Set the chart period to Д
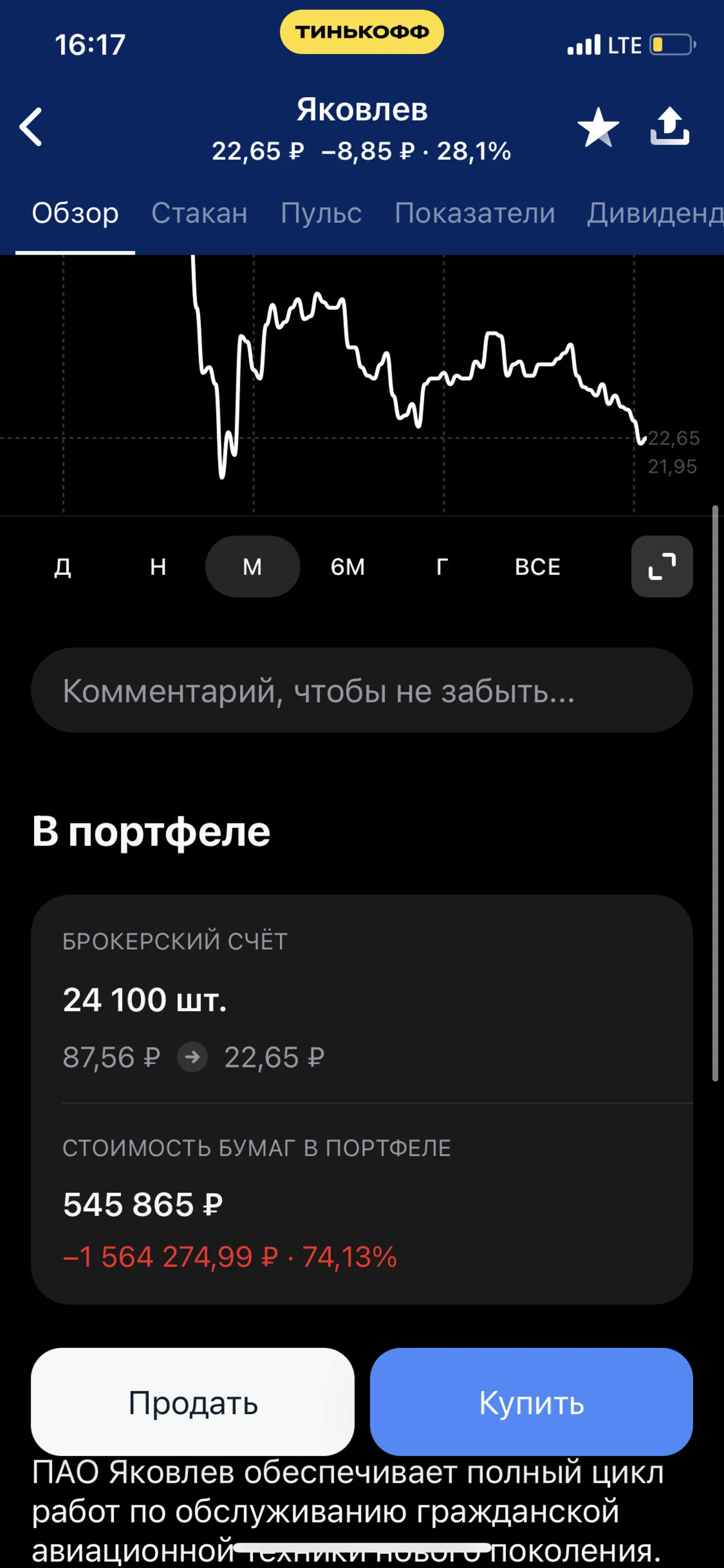 (63, 567)
